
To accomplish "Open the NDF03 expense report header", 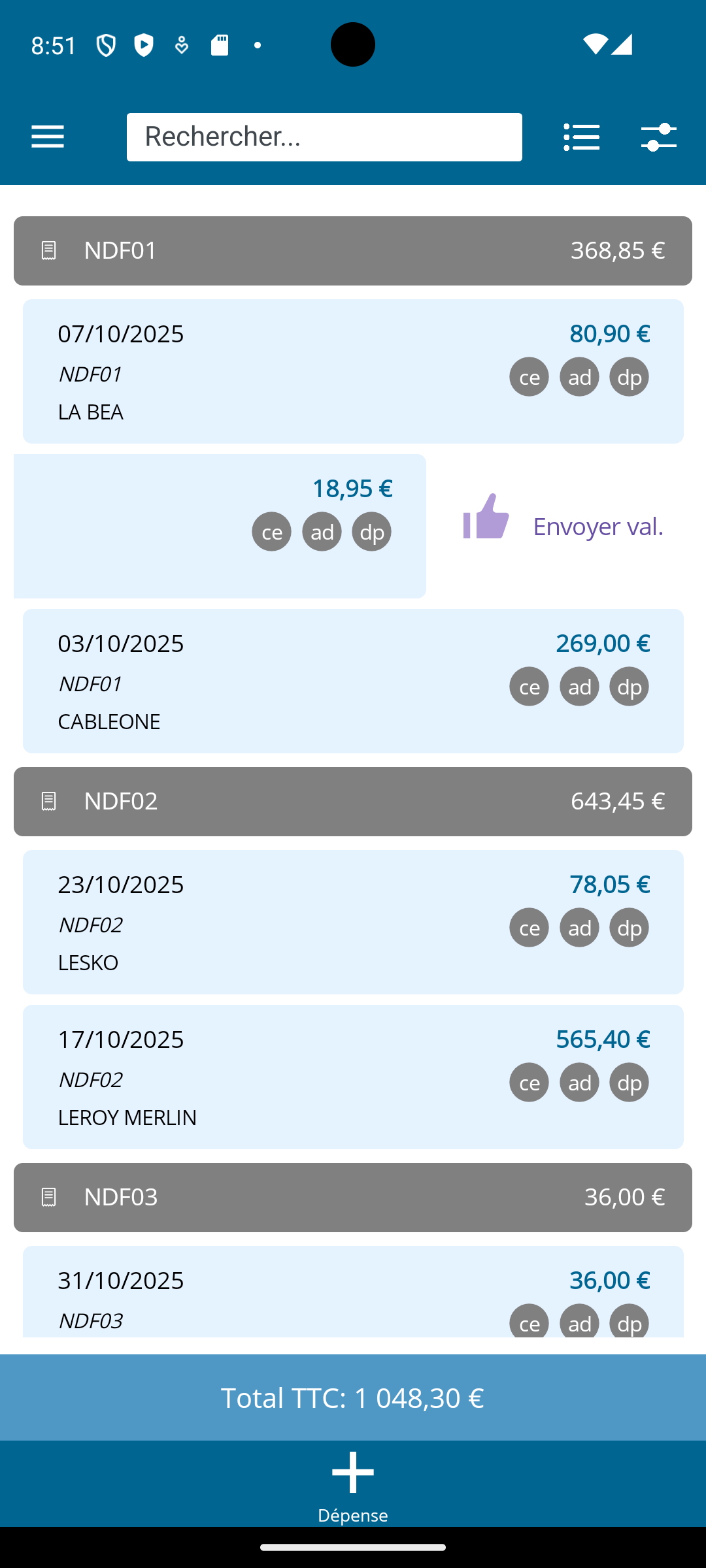I will click(x=353, y=1198).
